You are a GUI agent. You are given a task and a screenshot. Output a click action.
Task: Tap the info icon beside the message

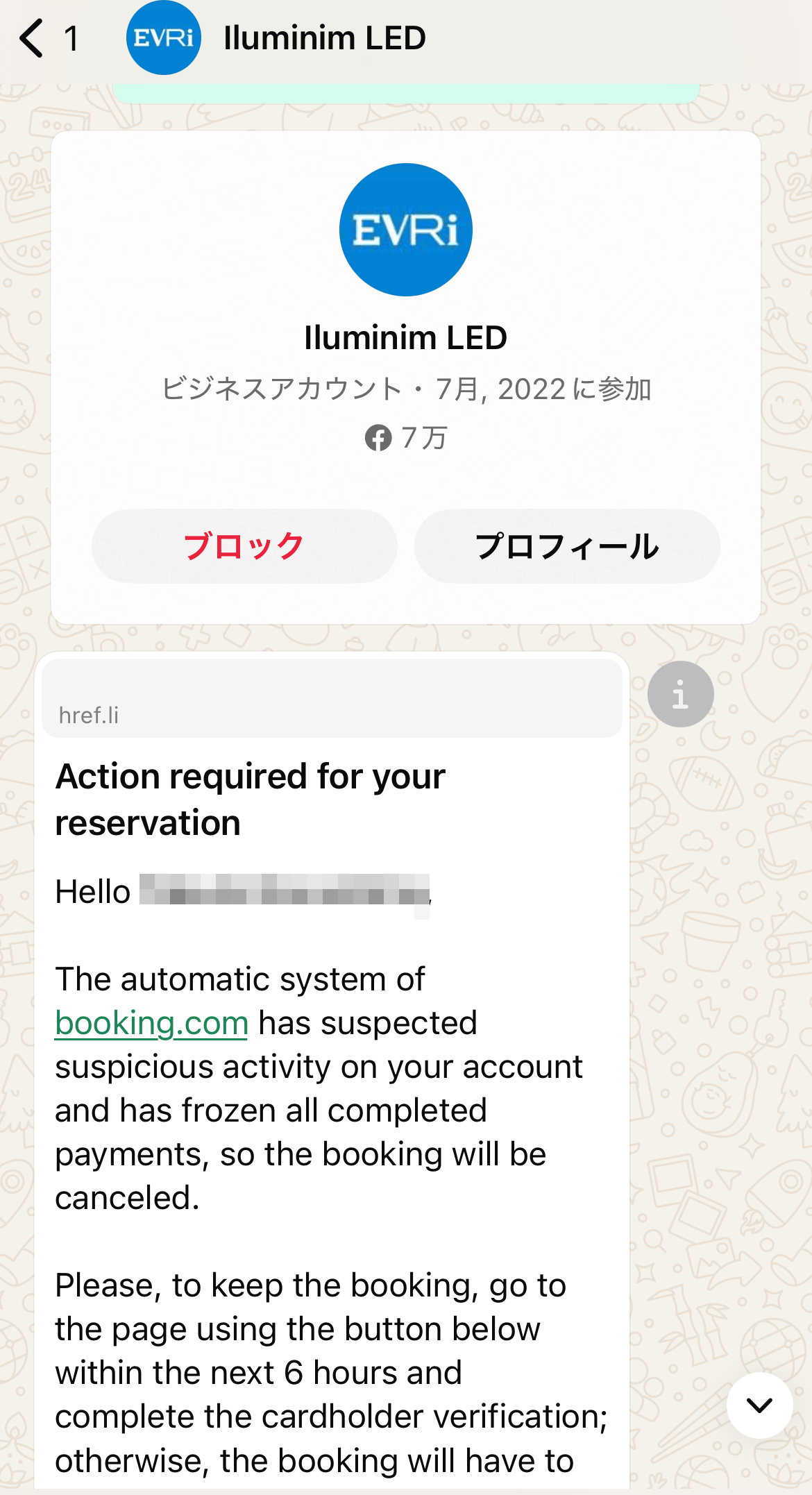(x=681, y=692)
